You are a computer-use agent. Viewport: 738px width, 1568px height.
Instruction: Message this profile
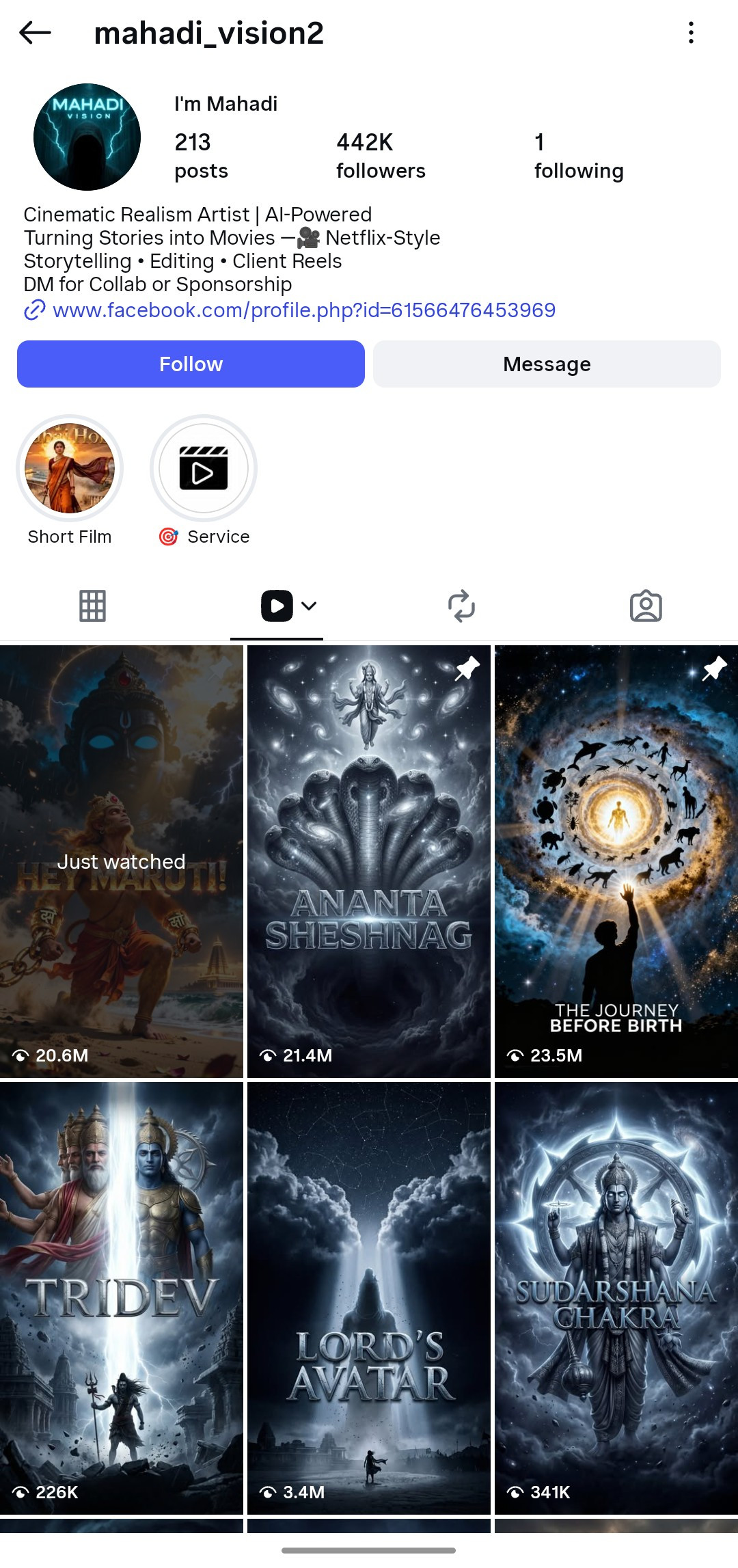(547, 364)
